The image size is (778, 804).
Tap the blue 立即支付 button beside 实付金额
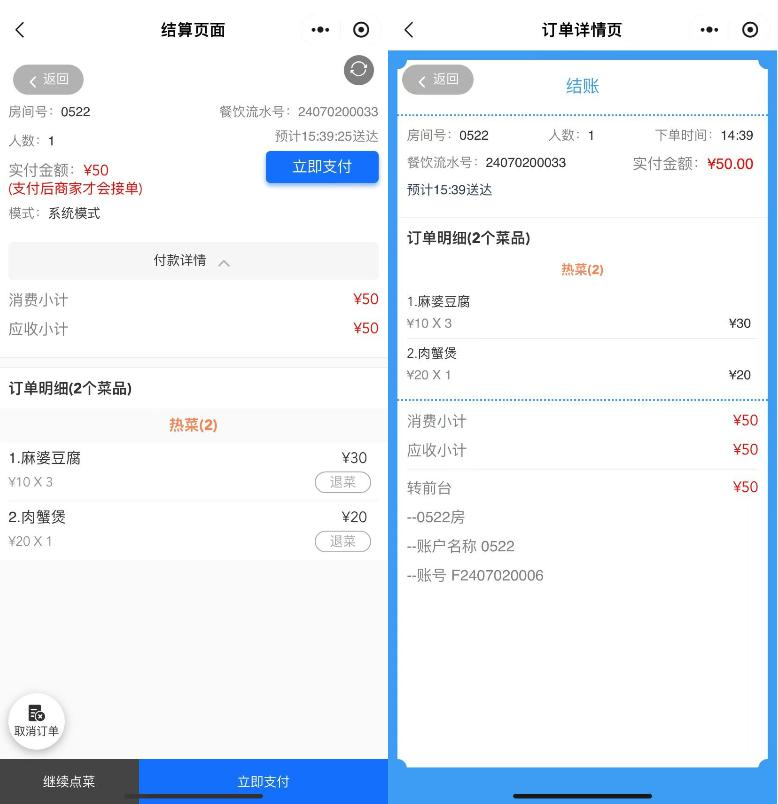[x=322, y=167]
